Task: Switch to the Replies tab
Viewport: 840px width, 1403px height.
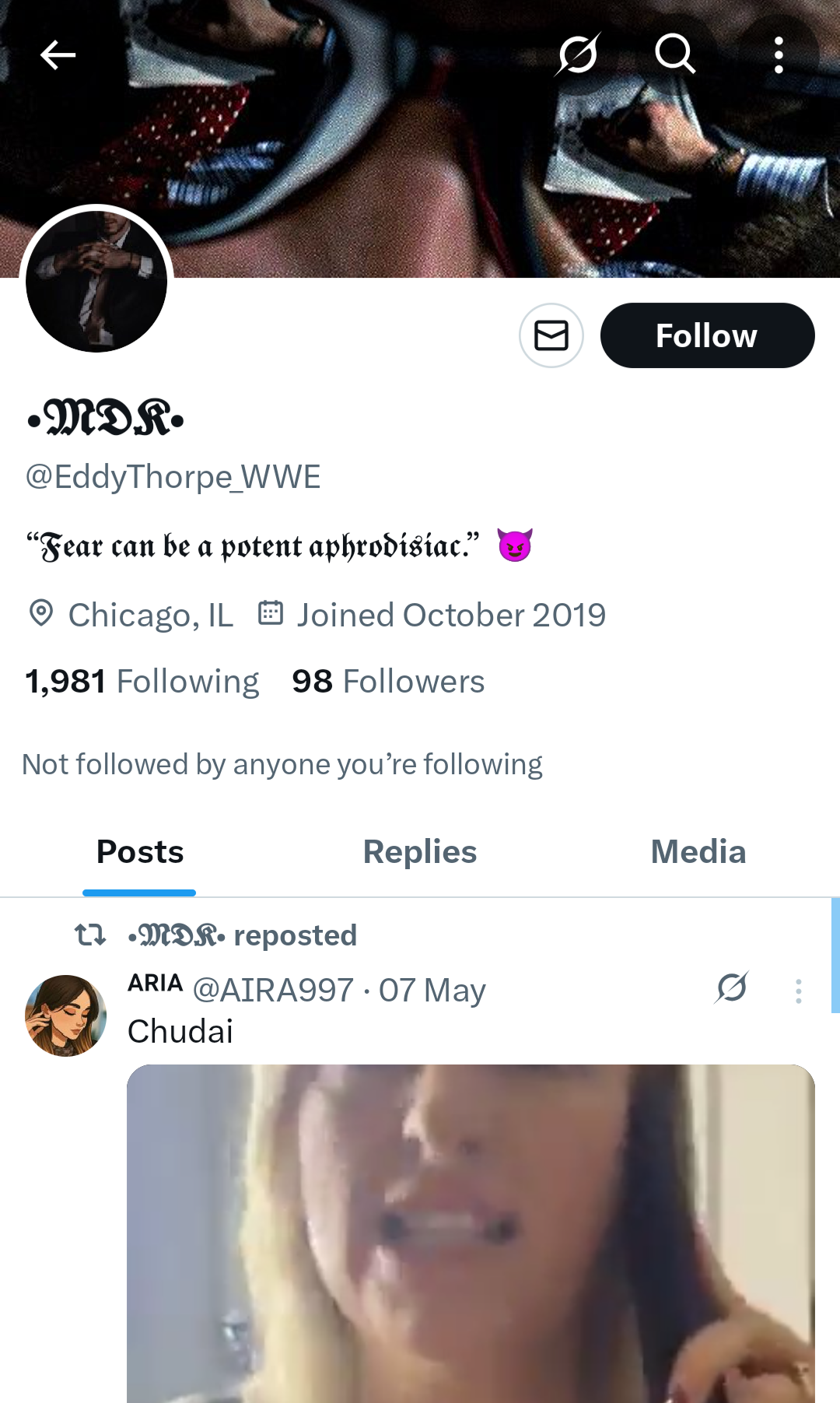Action: [x=419, y=852]
